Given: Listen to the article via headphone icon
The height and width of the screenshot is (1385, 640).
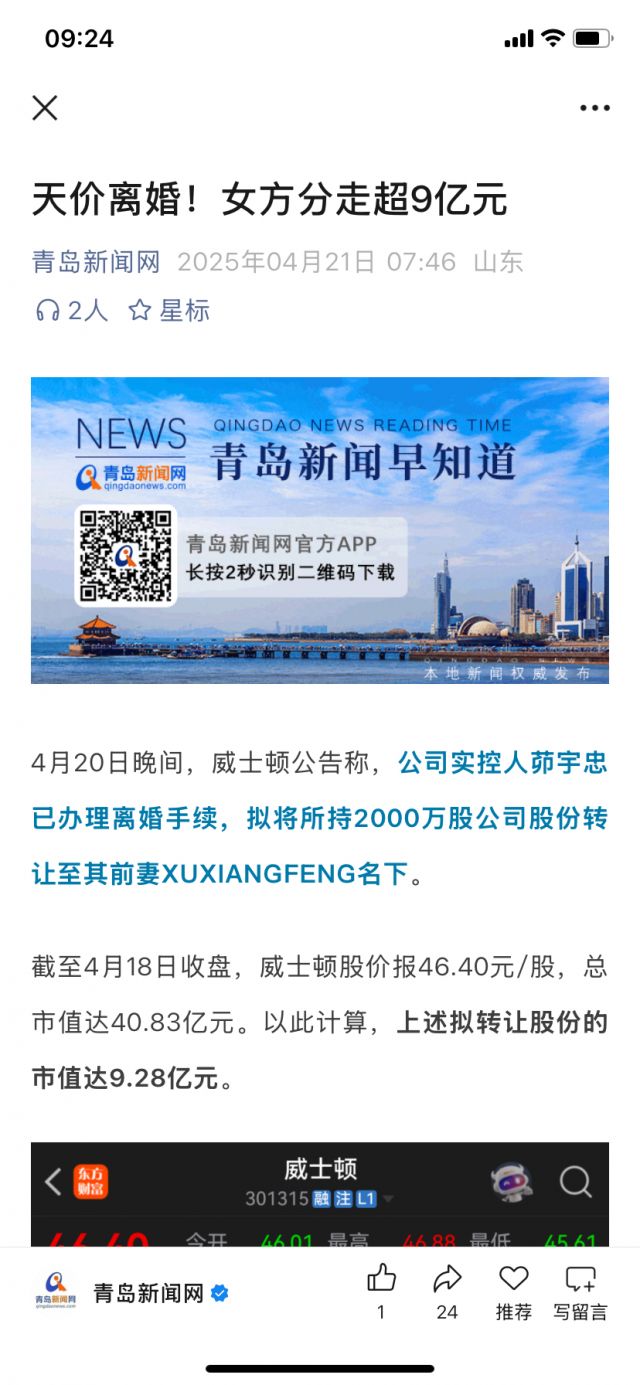Looking at the screenshot, I should [x=48, y=311].
